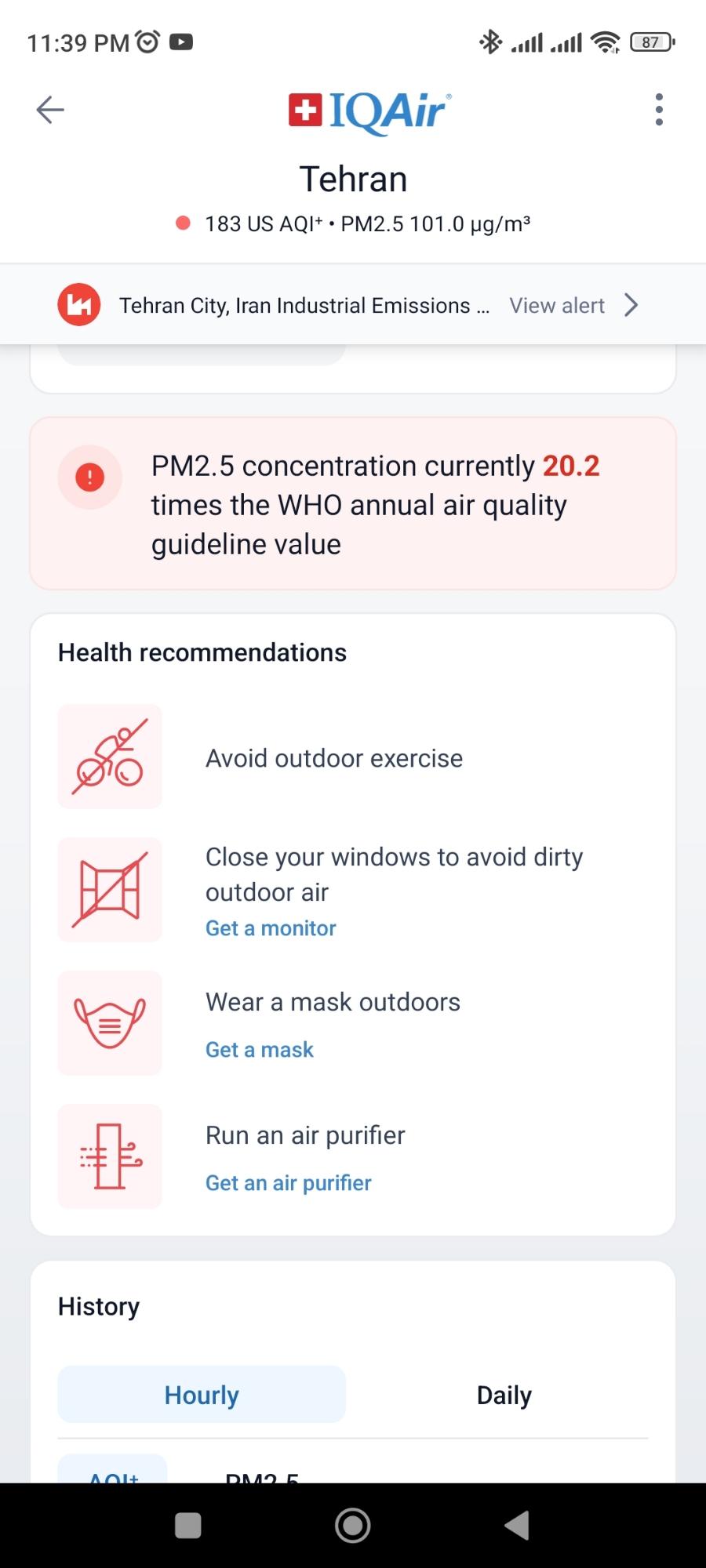The width and height of the screenshot is (706, 1568).
Task: Select the Hourly history tab
Action: (x=202, y=1395)
